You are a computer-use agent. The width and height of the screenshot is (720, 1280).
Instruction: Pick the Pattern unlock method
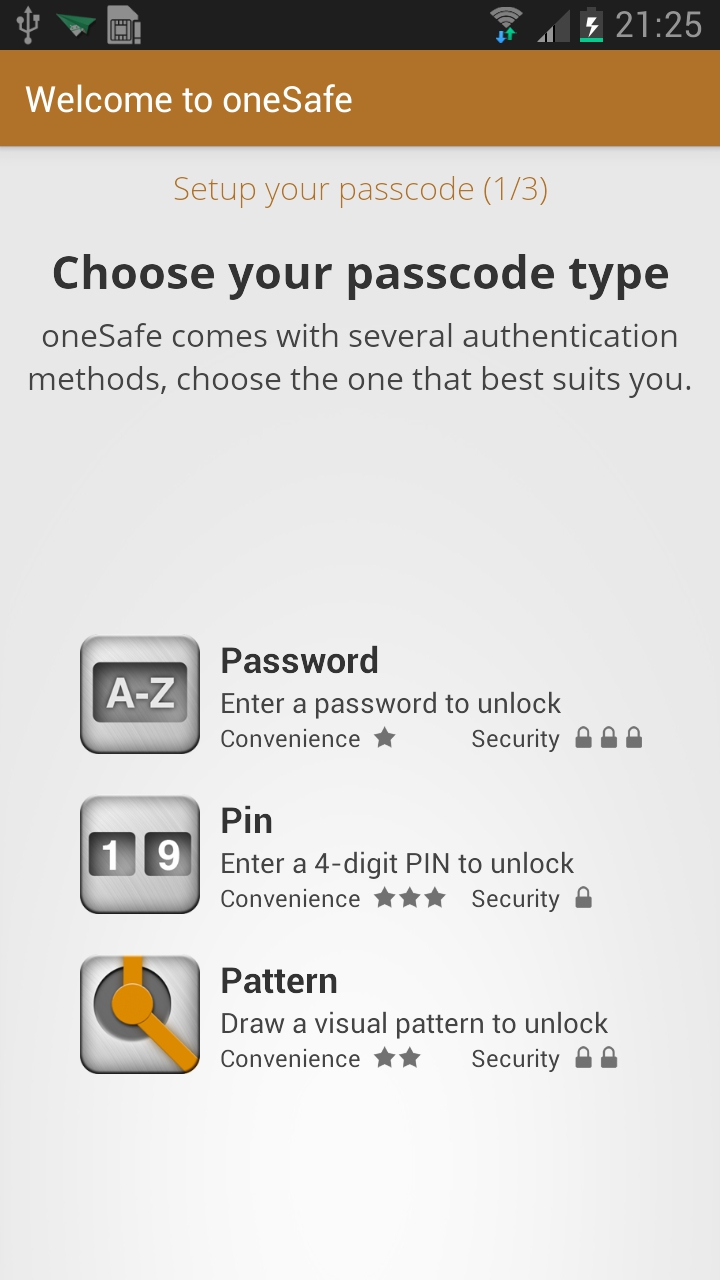click(x=361, y=1015)
